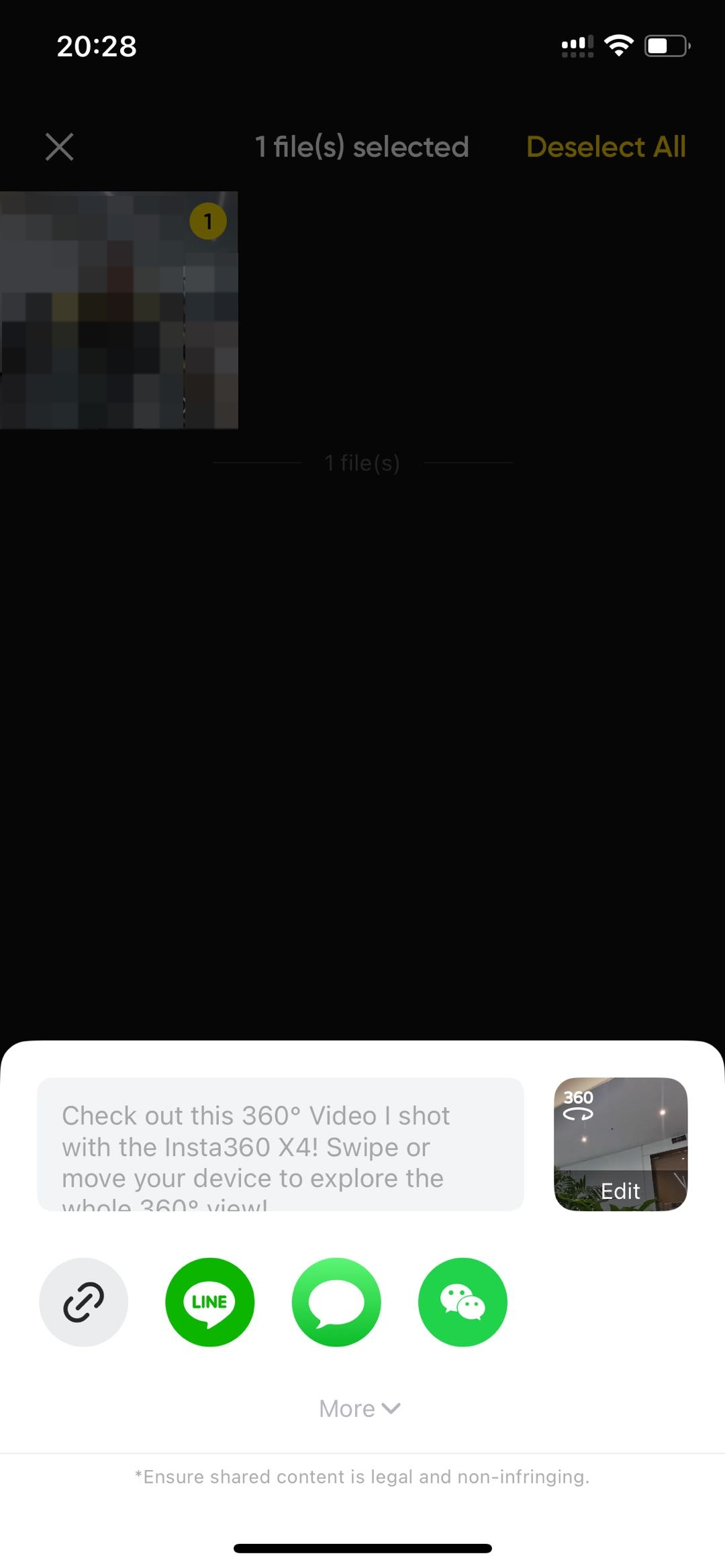The image size is (725, 1568).
Task: Expand More sharing options
Action: (x=360, y=1408)
